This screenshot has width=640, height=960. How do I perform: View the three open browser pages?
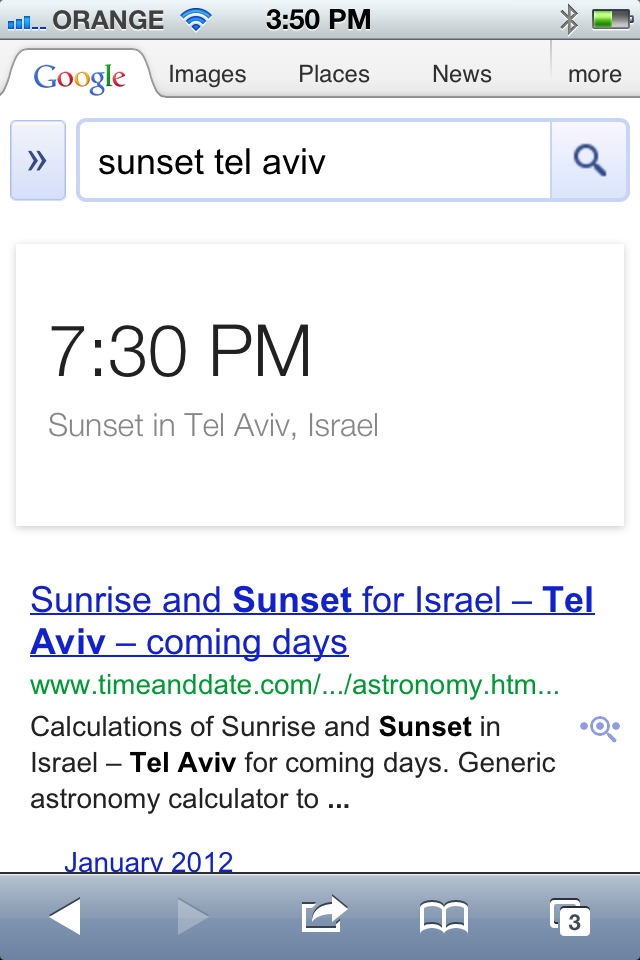tap(569, 916)
